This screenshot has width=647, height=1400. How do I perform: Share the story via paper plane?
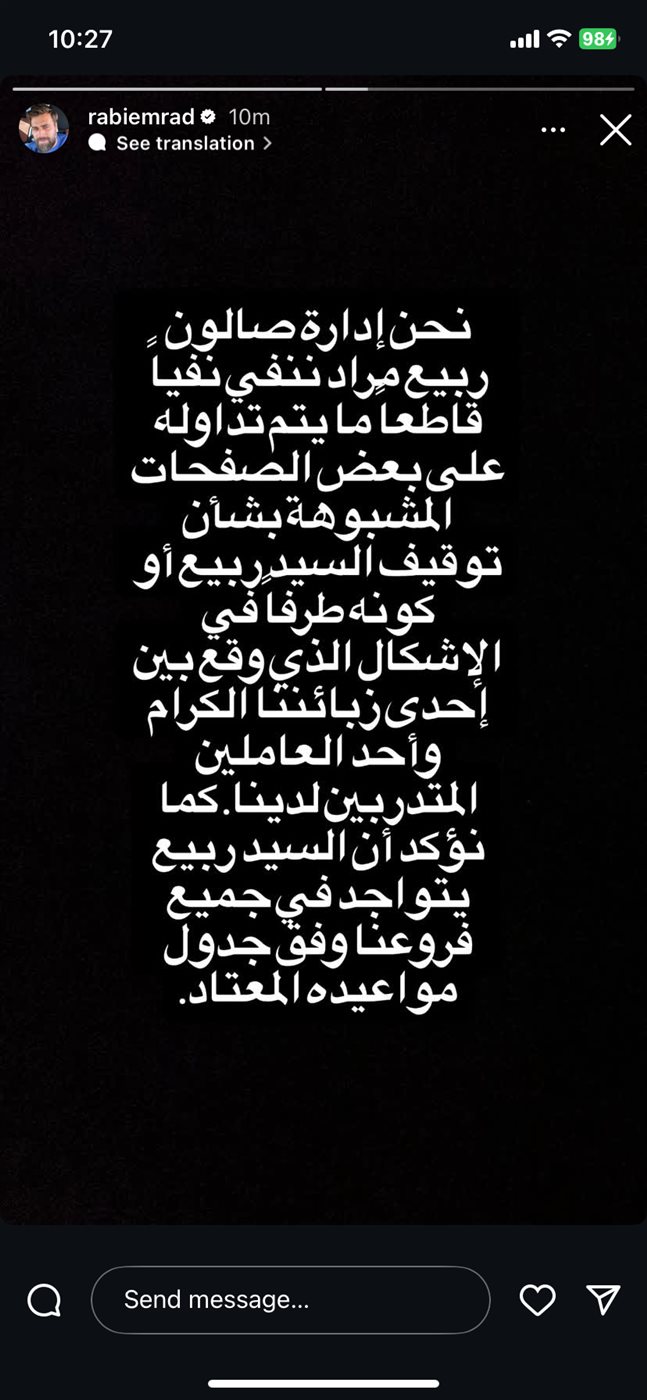coord(603,1299)
